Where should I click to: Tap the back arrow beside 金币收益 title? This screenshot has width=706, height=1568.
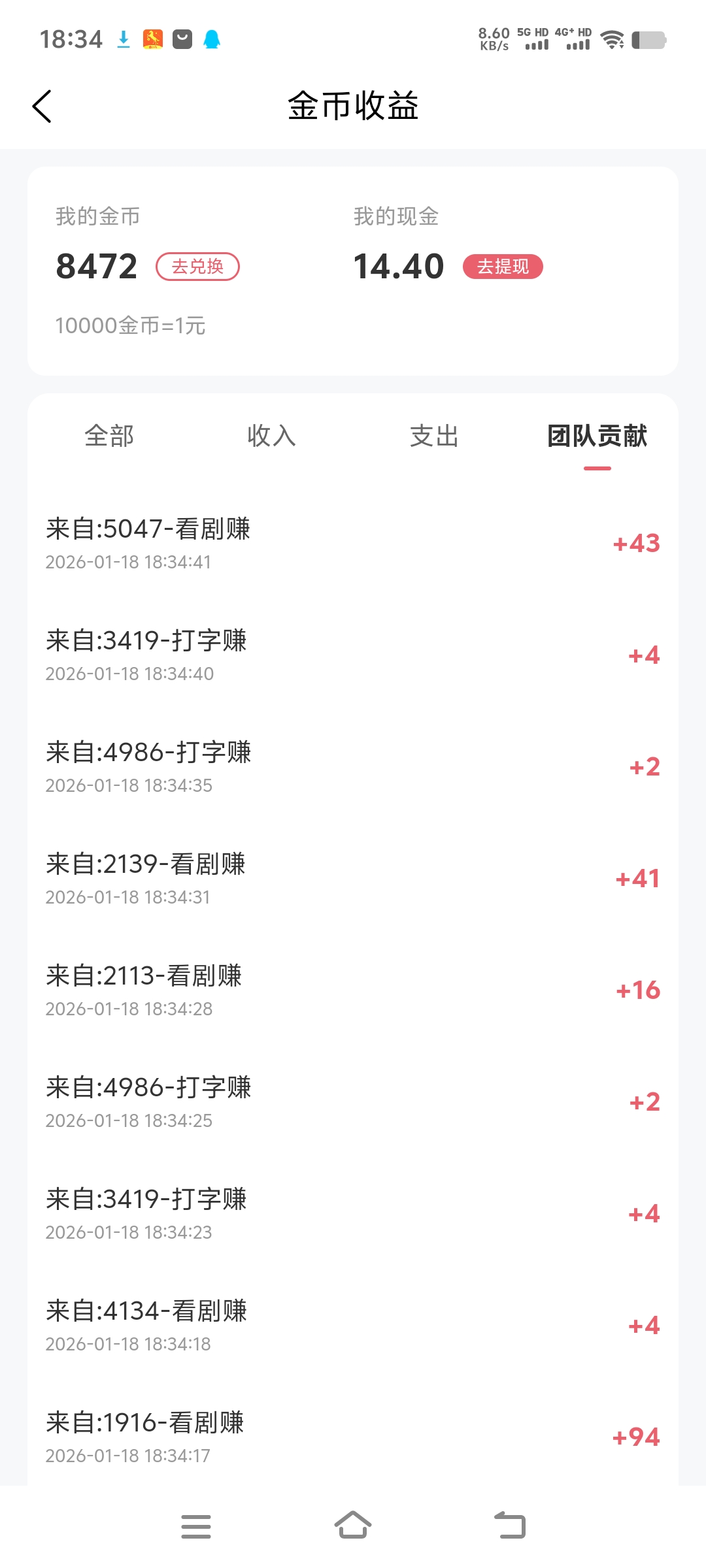point(42,106)
